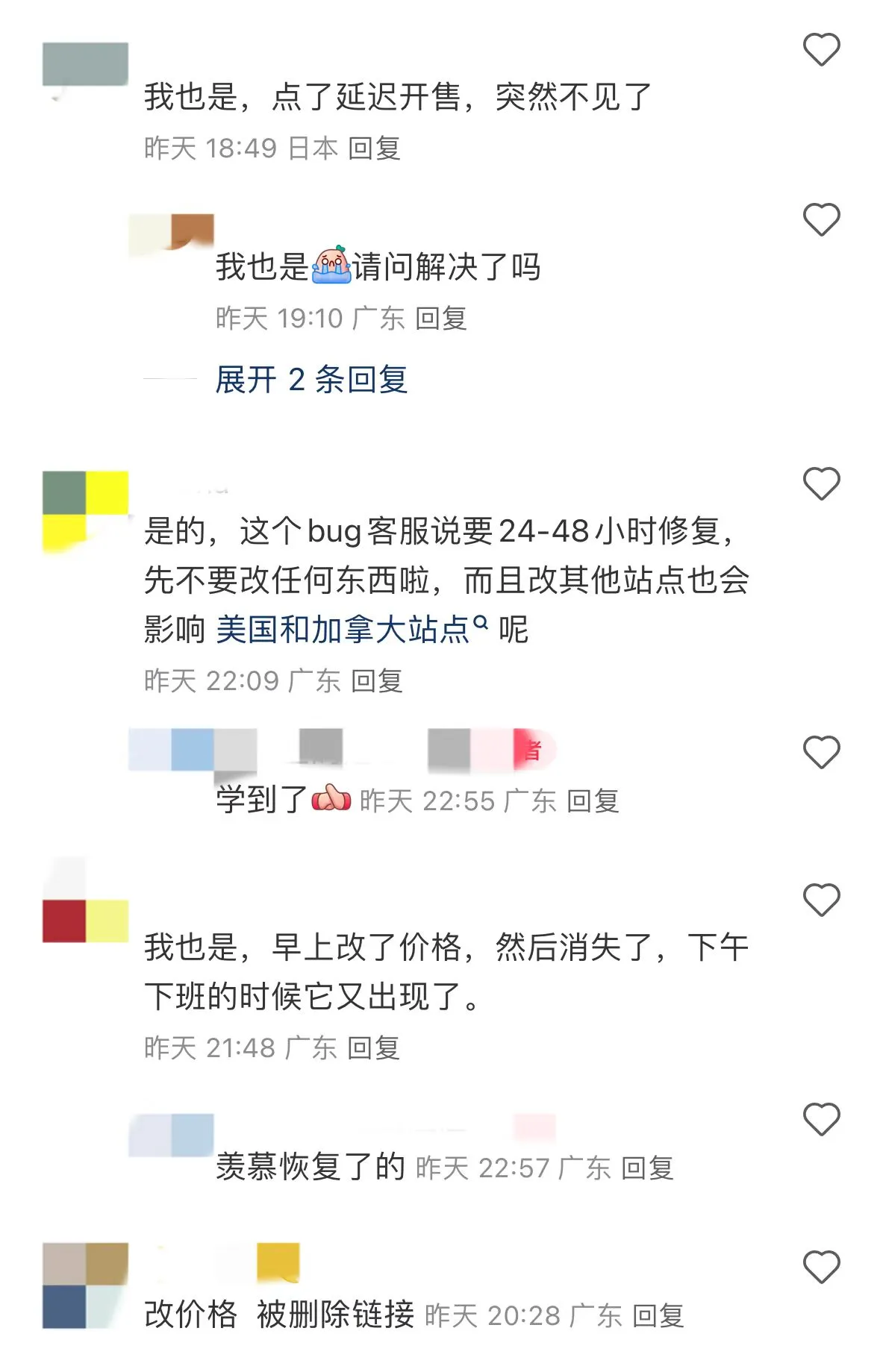Reply to the comment posted 昨天 22:09
Viewport: 880px width, 1372px height.
coord(376,680)
